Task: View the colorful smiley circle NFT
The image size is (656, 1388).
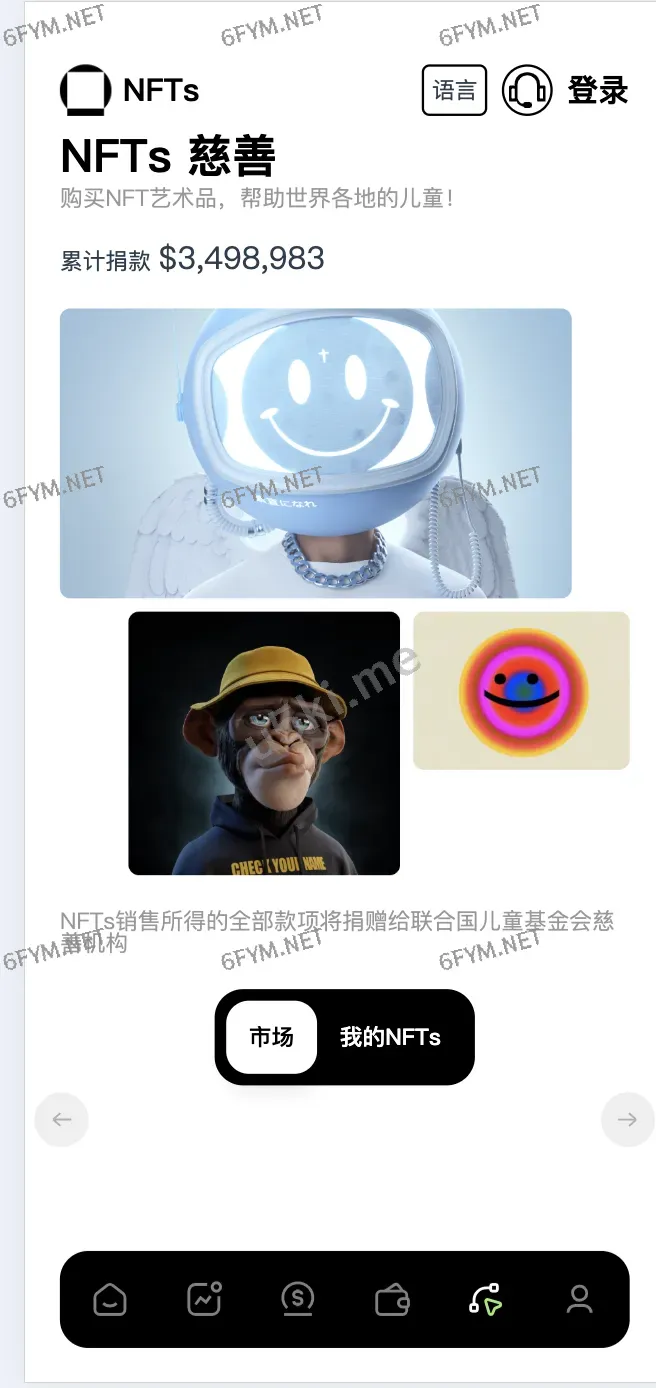Action: tap(521, 691)
